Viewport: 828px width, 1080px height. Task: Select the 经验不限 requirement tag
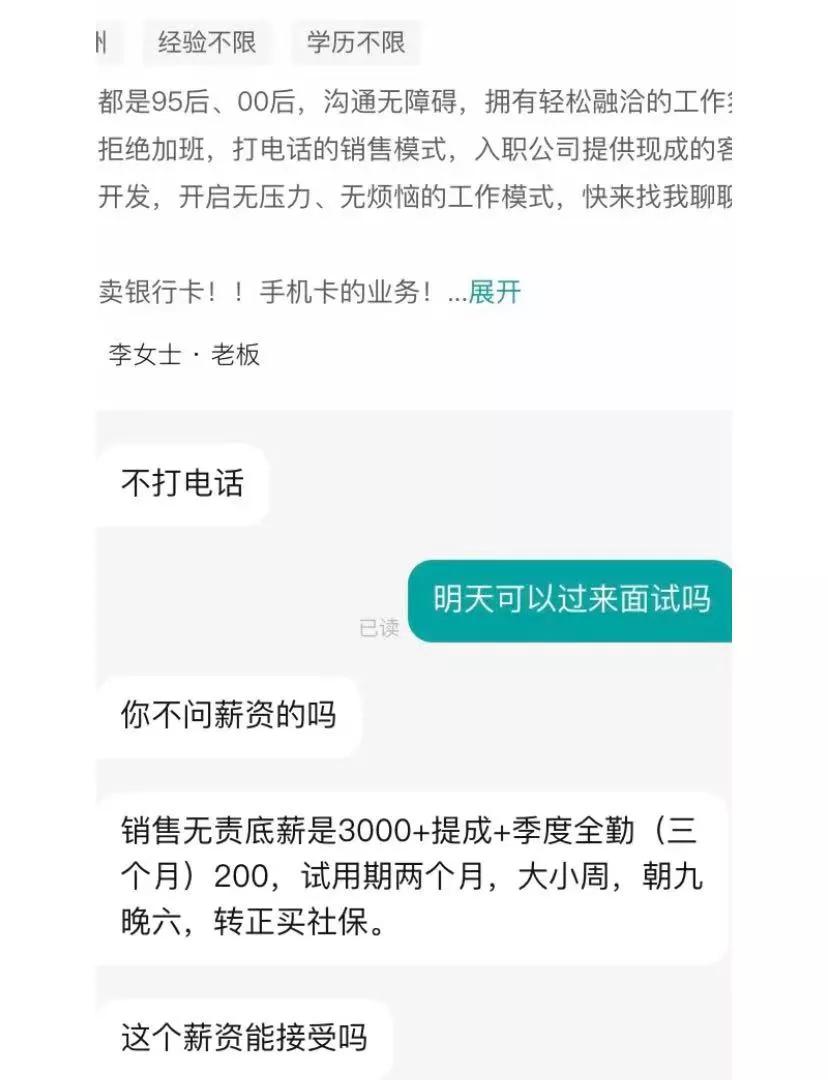tap(206, 43)
